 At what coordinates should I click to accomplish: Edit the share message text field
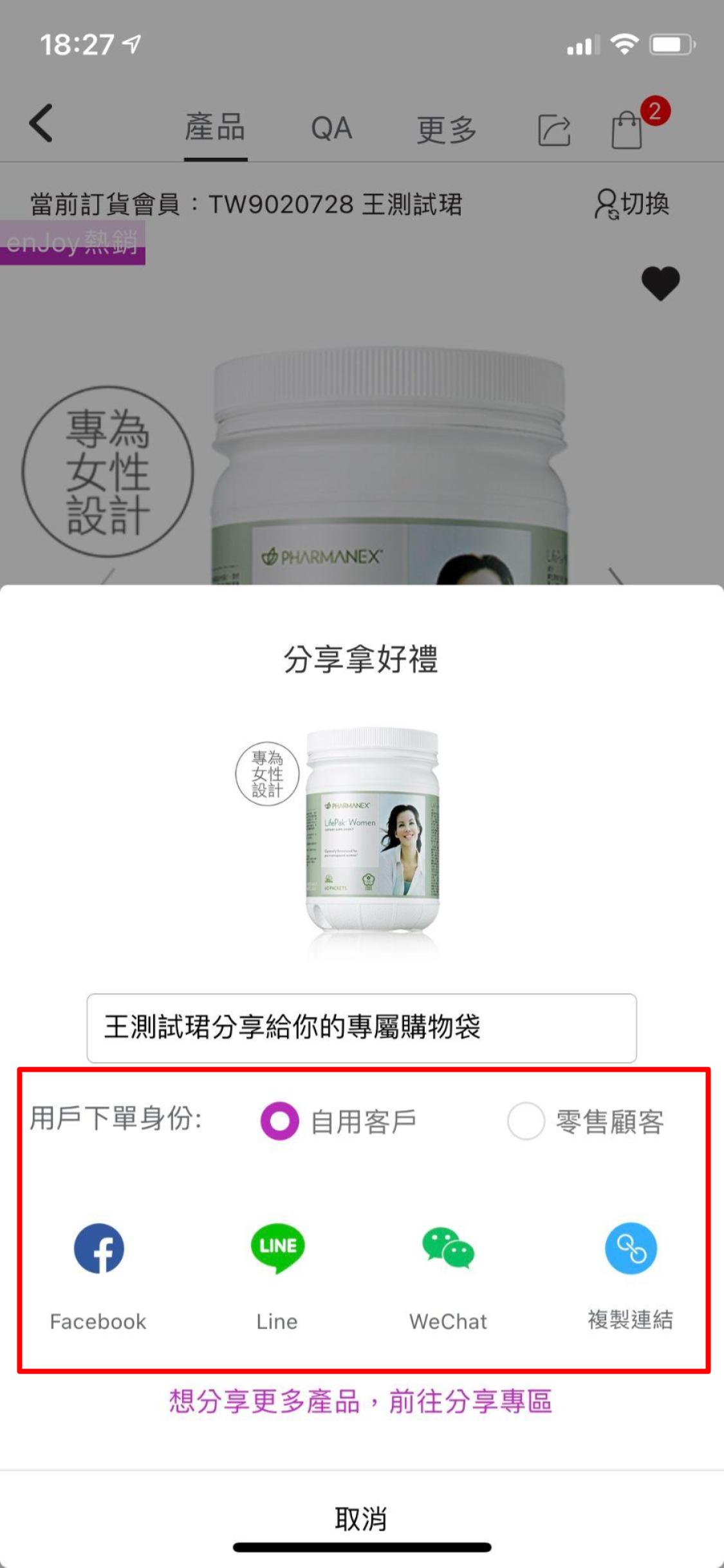[362, 1027]
